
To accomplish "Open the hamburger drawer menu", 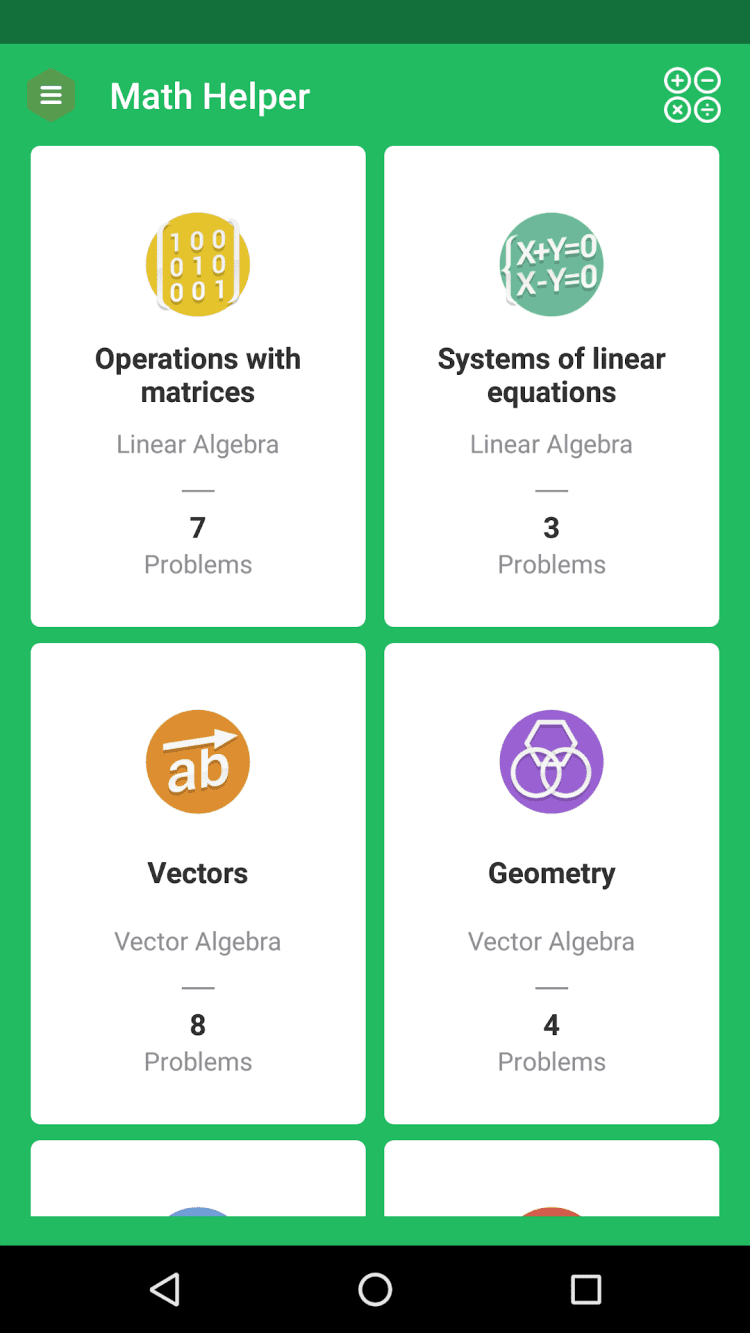I will [x=51, y=96].
